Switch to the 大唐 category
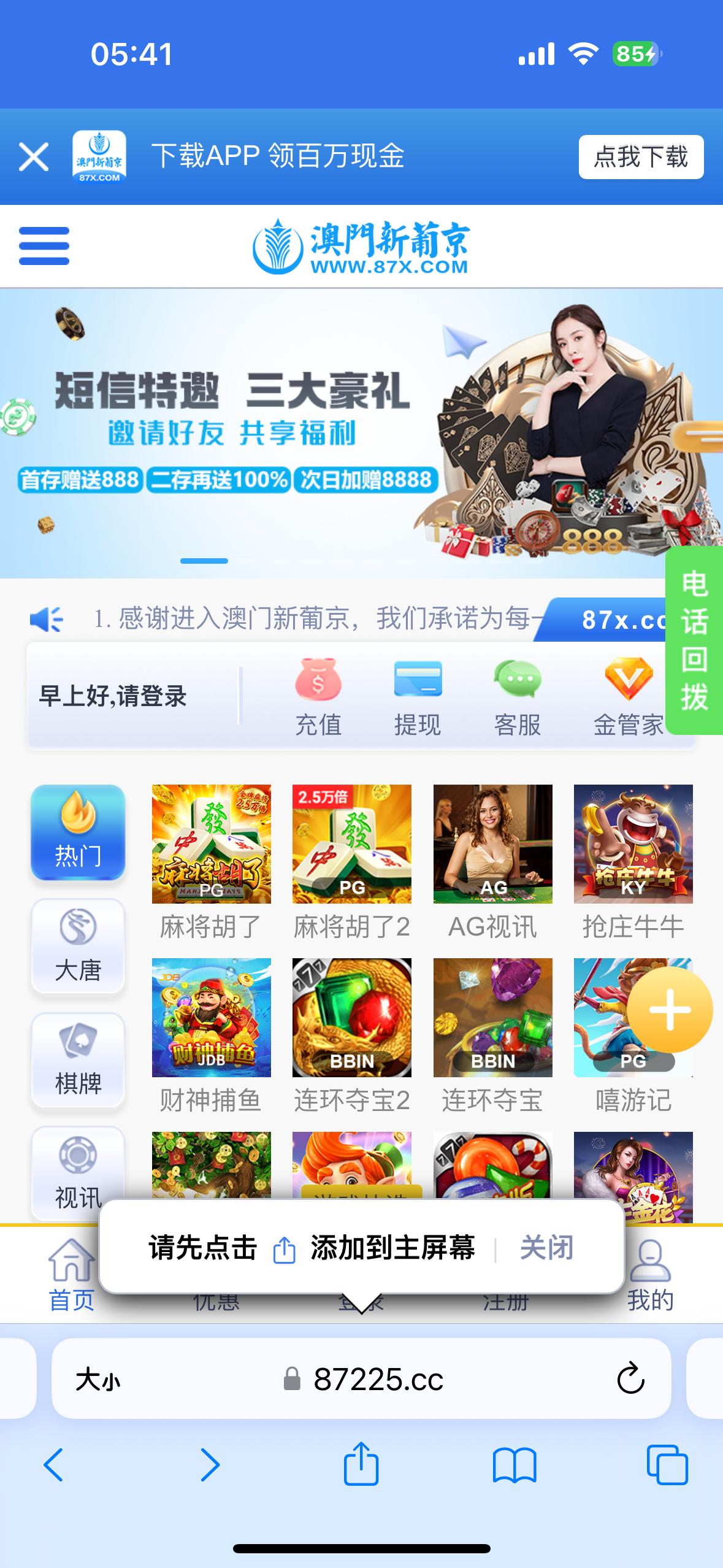Viewport: 723px width, 1568px height. (x=78, y=946)
